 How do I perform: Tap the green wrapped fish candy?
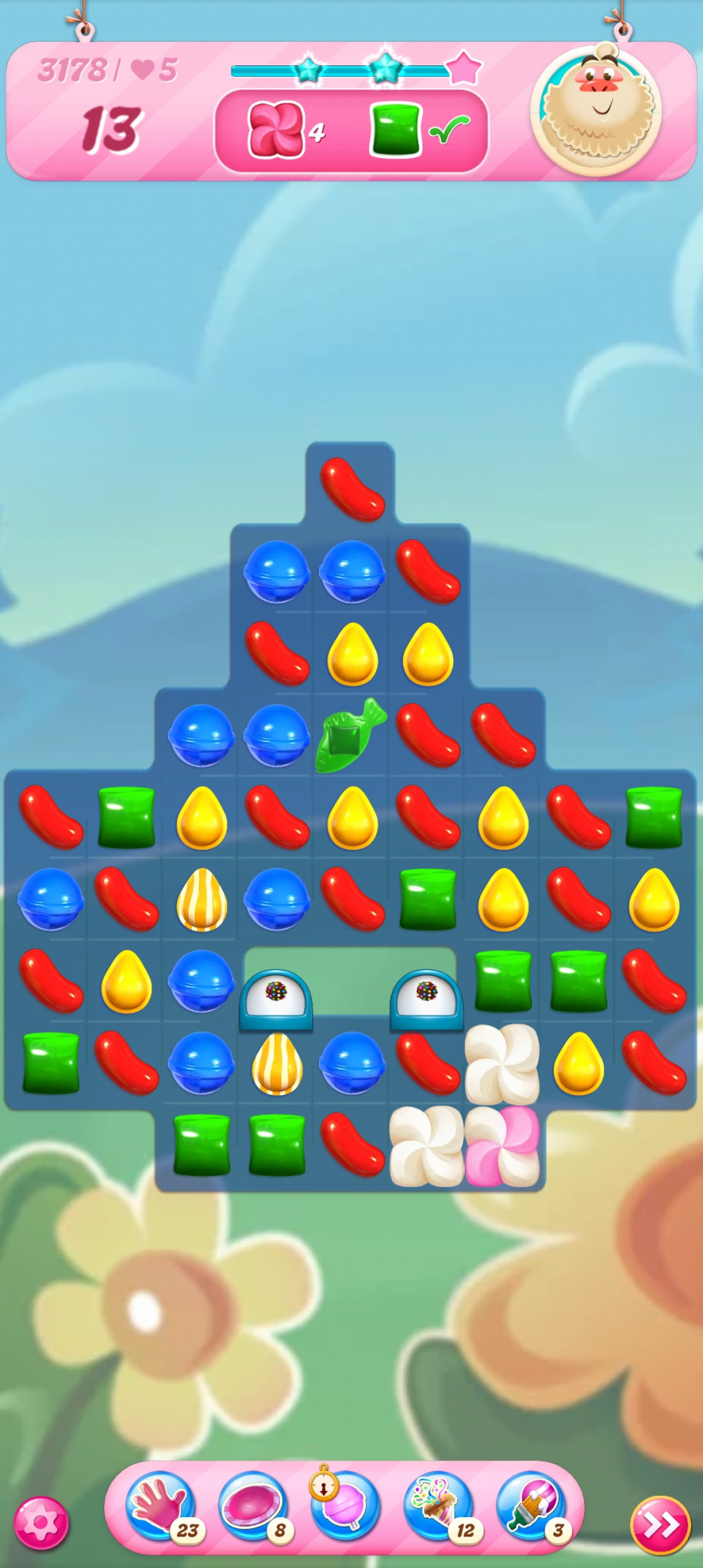(x=350, y=737)
